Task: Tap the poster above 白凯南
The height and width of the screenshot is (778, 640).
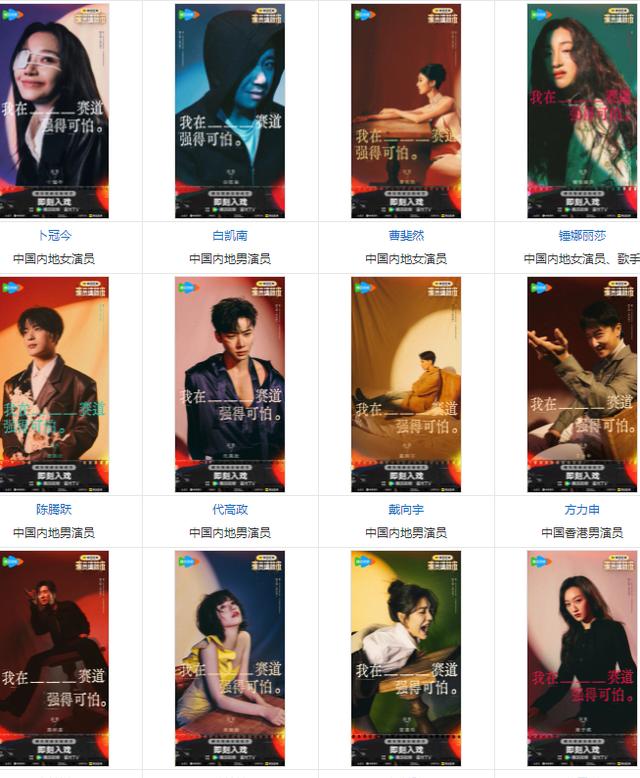Action: [230, 110]
